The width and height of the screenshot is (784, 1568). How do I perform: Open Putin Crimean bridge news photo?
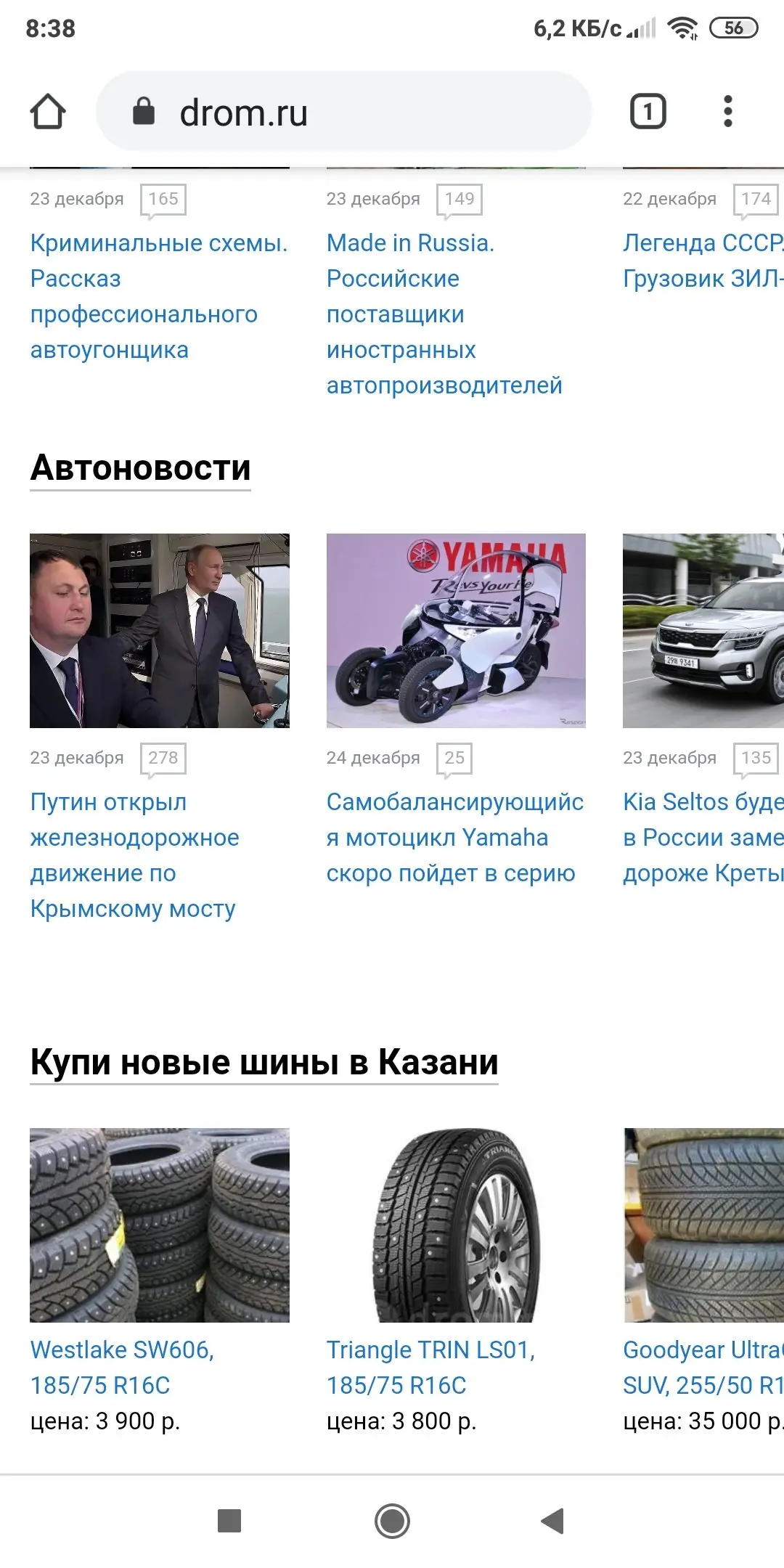pyautogui.click(x=160, y=631)
